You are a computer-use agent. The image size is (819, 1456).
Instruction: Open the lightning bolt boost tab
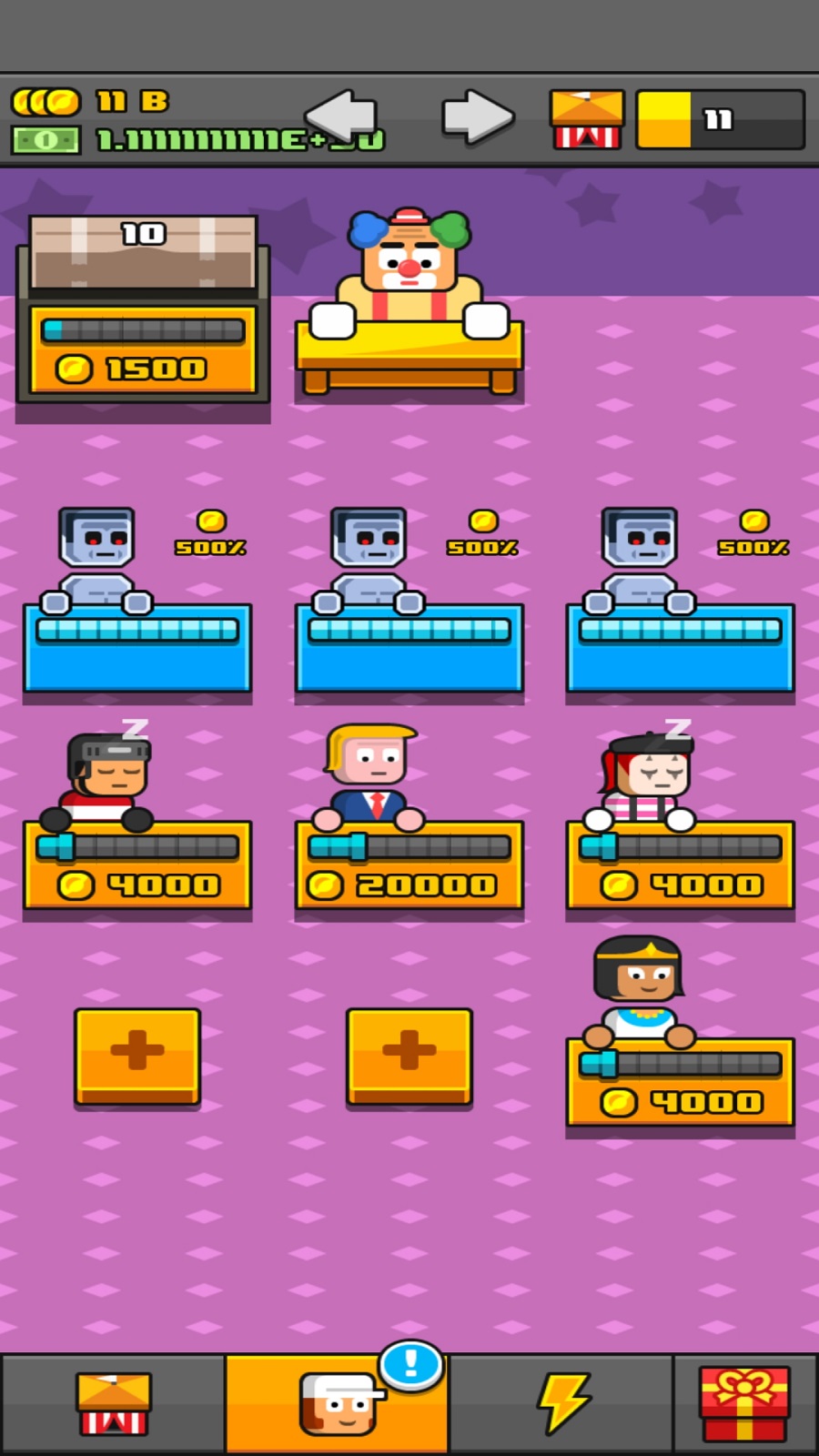pyautogui.click(x=561, y=1403)
